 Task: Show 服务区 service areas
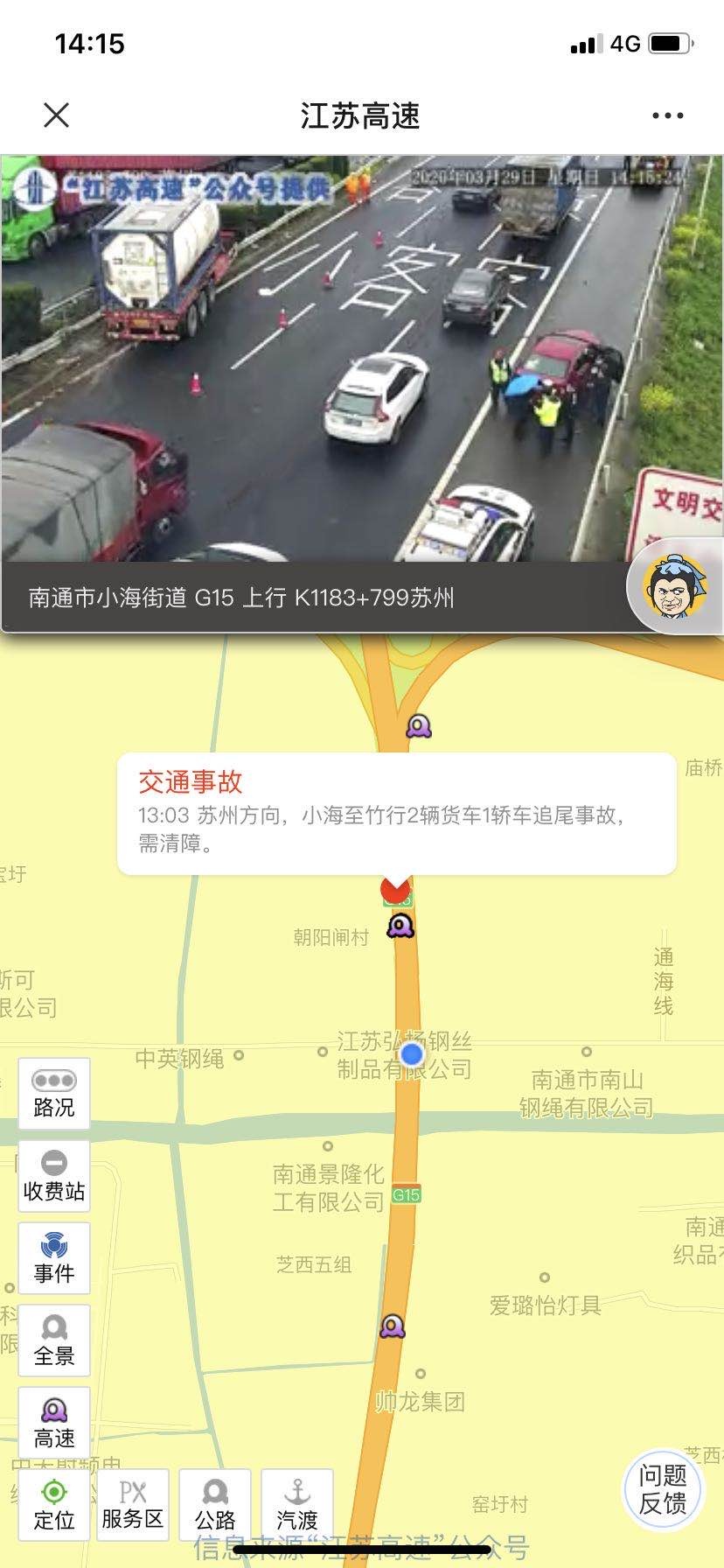[133, 1505]
